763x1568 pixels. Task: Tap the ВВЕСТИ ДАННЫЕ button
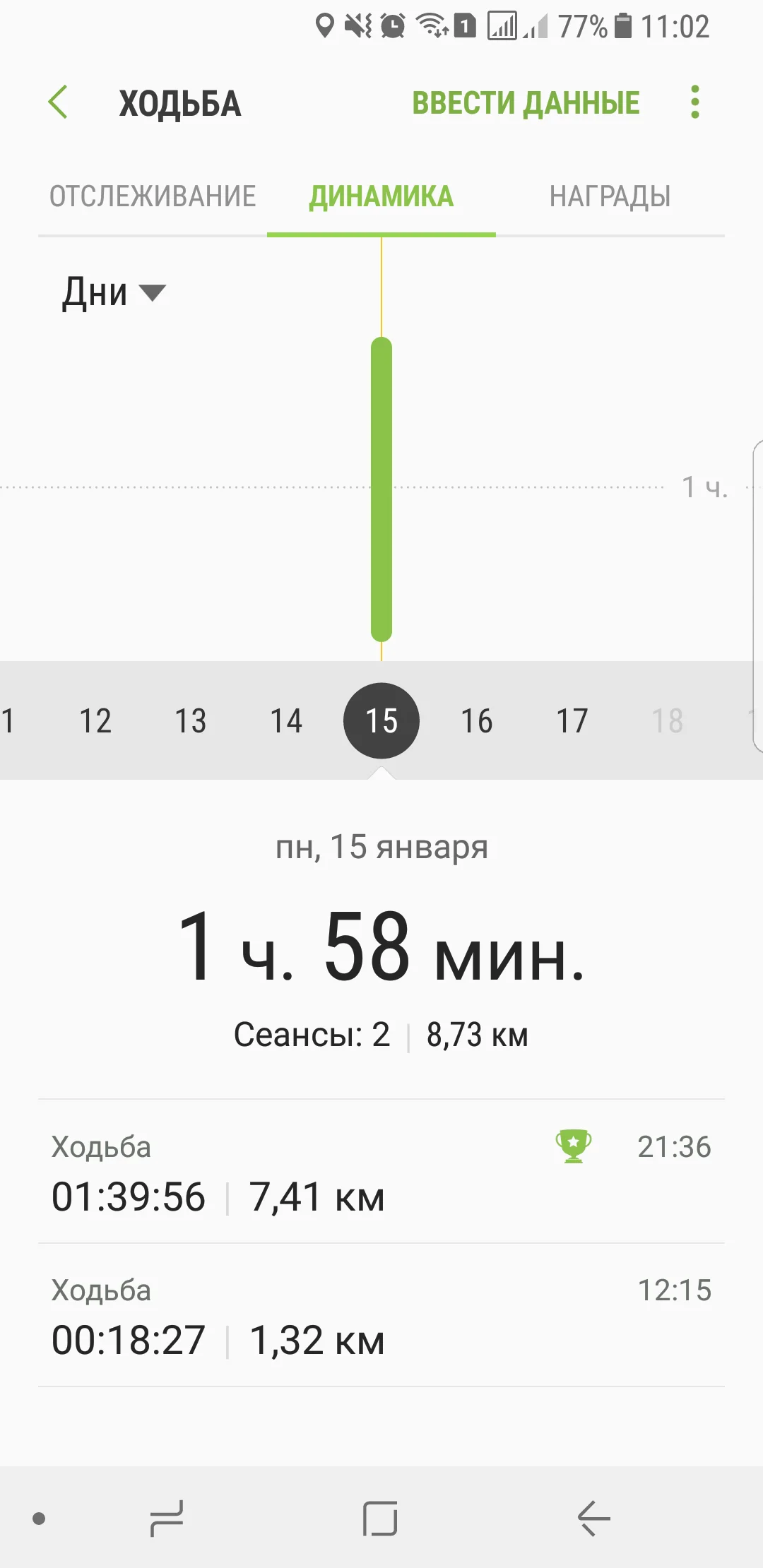[x=526, y=103]
